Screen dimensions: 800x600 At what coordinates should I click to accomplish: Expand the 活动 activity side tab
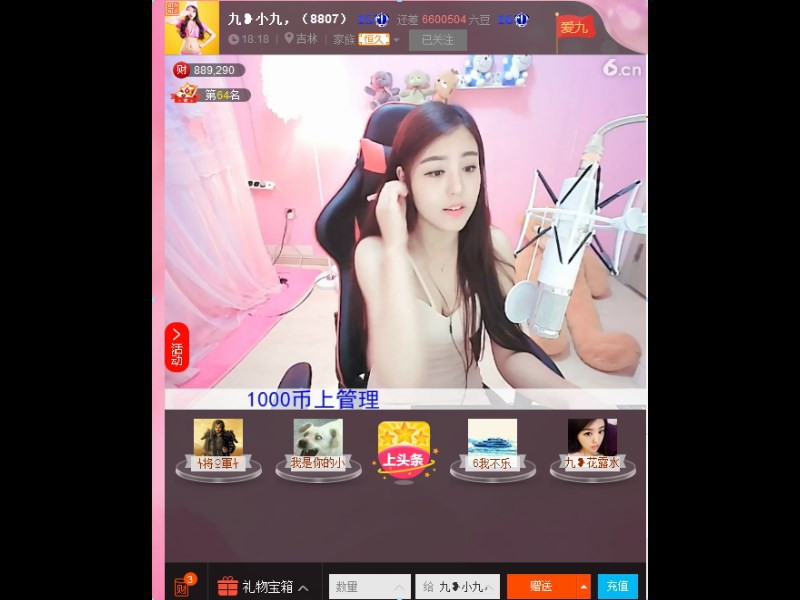176,347
